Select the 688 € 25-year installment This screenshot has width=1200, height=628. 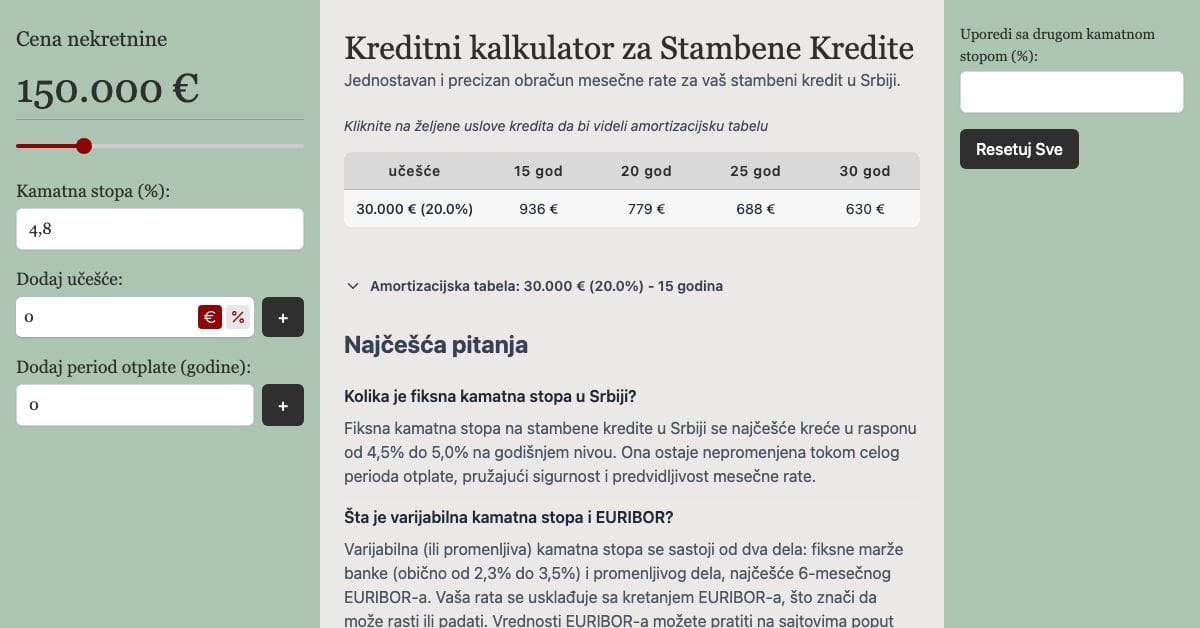[x=755, y=209]
